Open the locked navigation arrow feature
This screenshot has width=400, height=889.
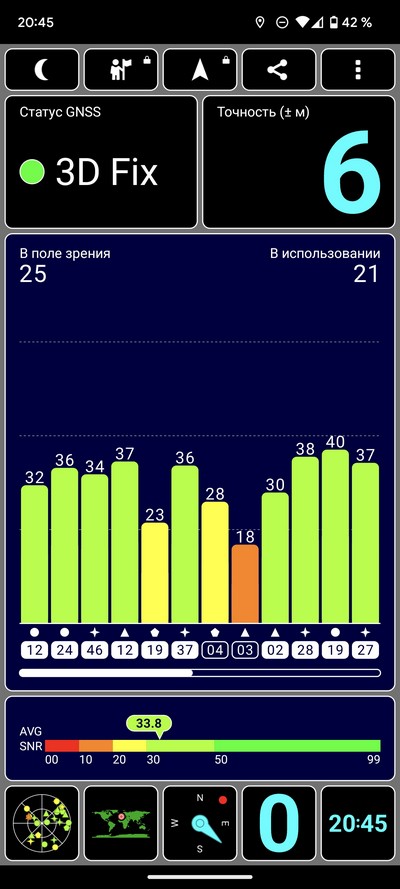(x=200, y=70)
